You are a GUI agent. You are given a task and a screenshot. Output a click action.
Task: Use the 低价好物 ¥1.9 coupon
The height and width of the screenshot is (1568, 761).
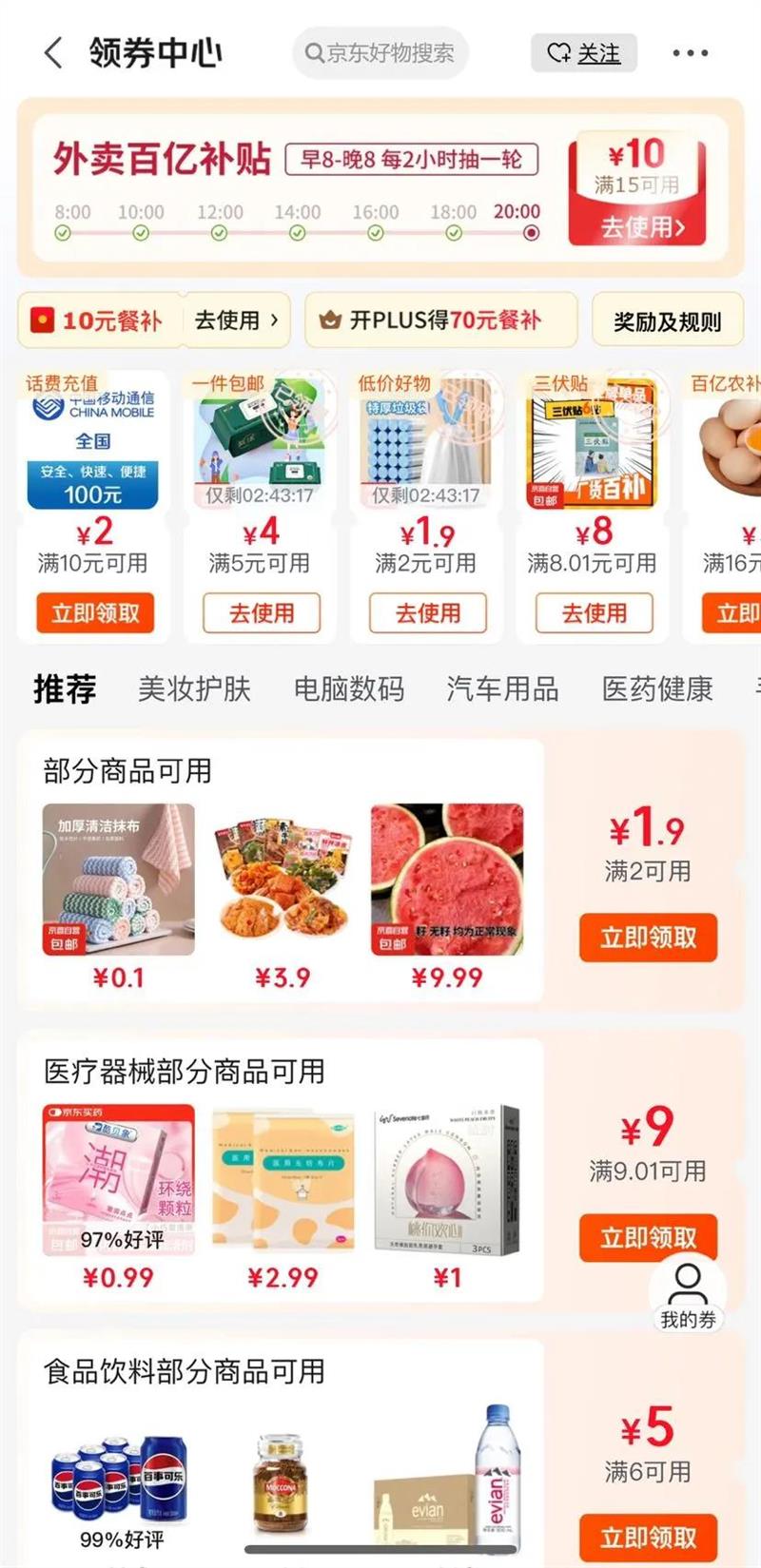pos(428,613)
